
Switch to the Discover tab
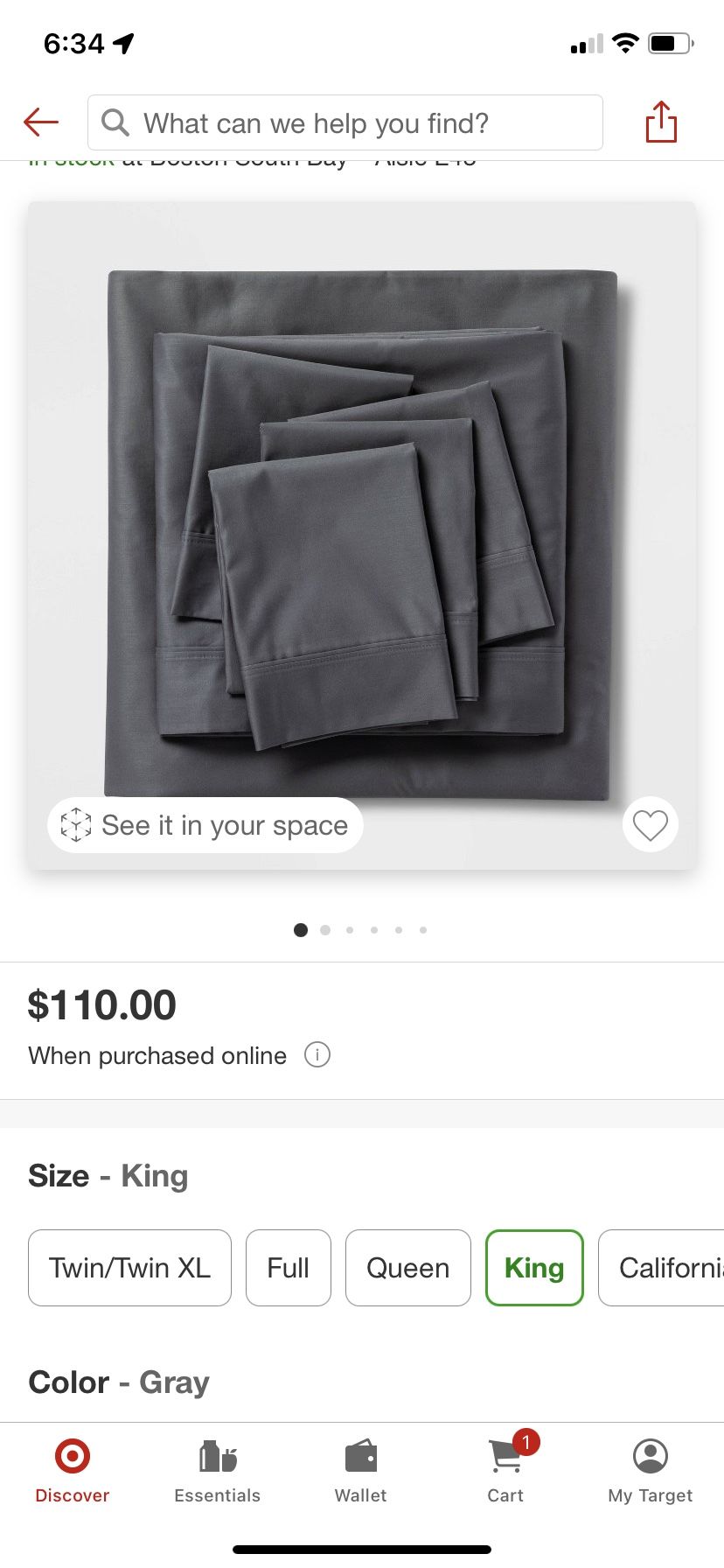click(73, 1471)
